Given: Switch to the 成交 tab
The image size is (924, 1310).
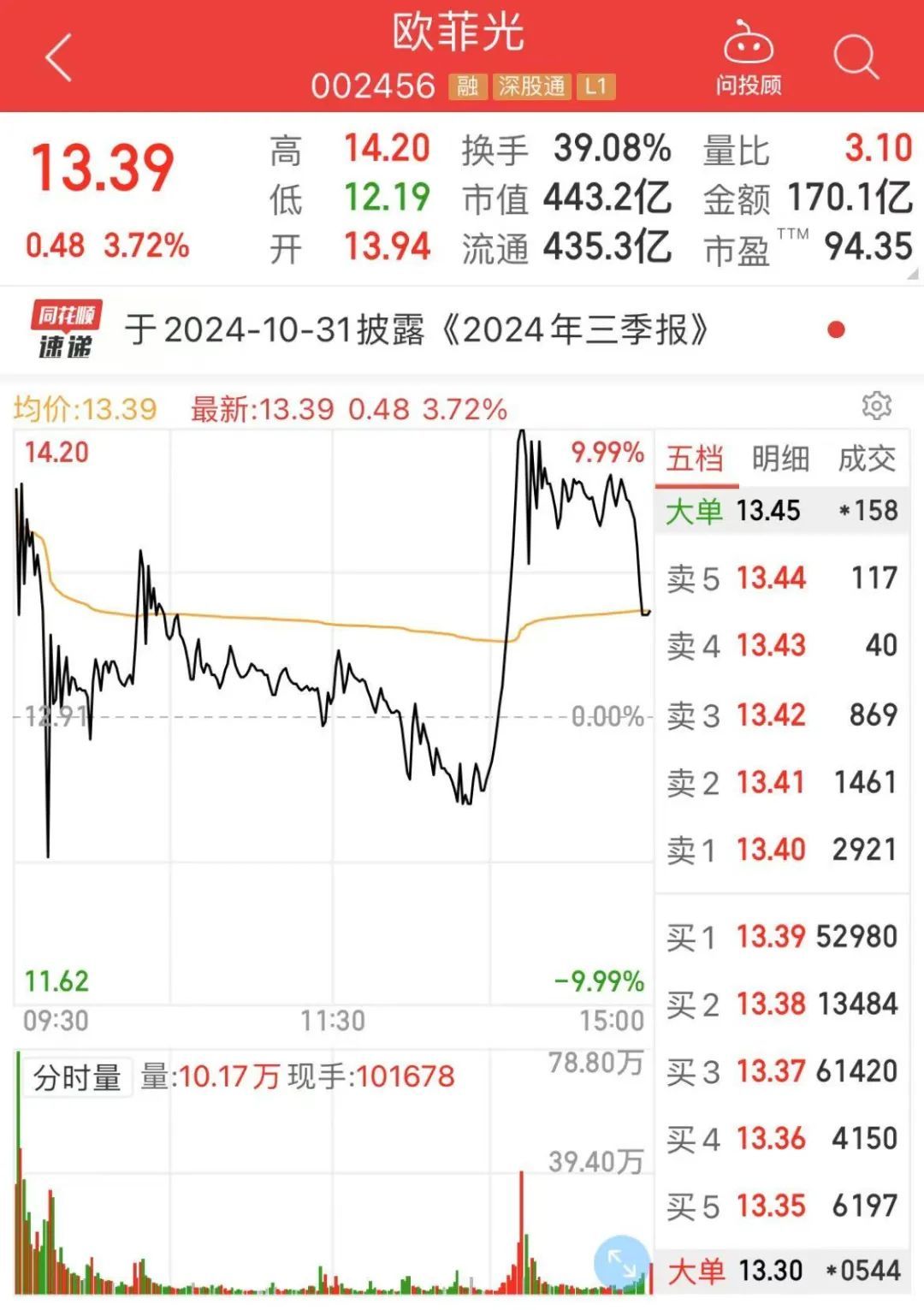Looking at the screenshot, I should pyautogui.click(x=867, y=459).
